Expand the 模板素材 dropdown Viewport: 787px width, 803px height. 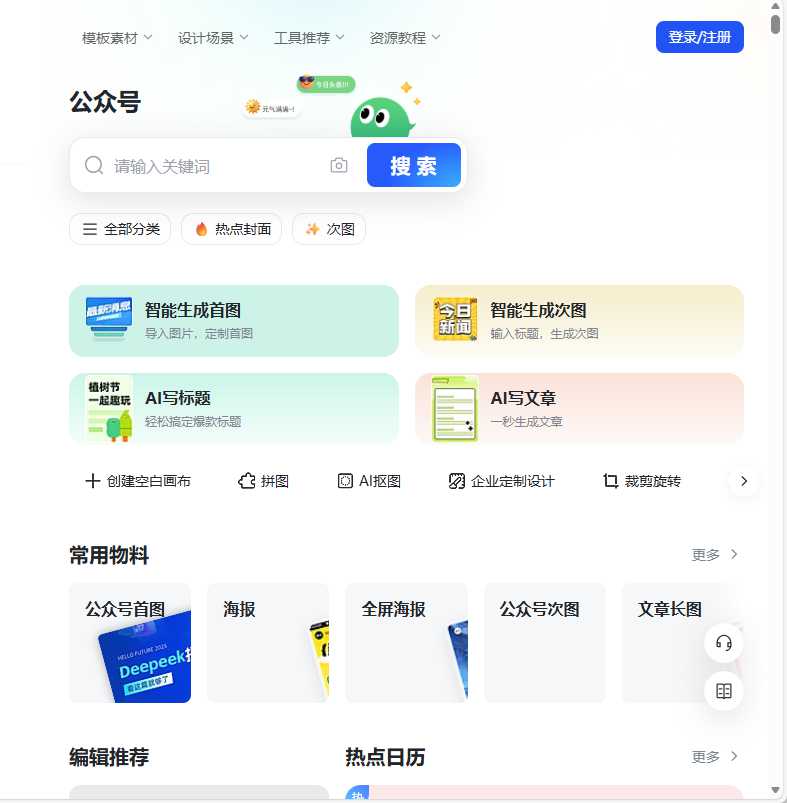(113, 36)
